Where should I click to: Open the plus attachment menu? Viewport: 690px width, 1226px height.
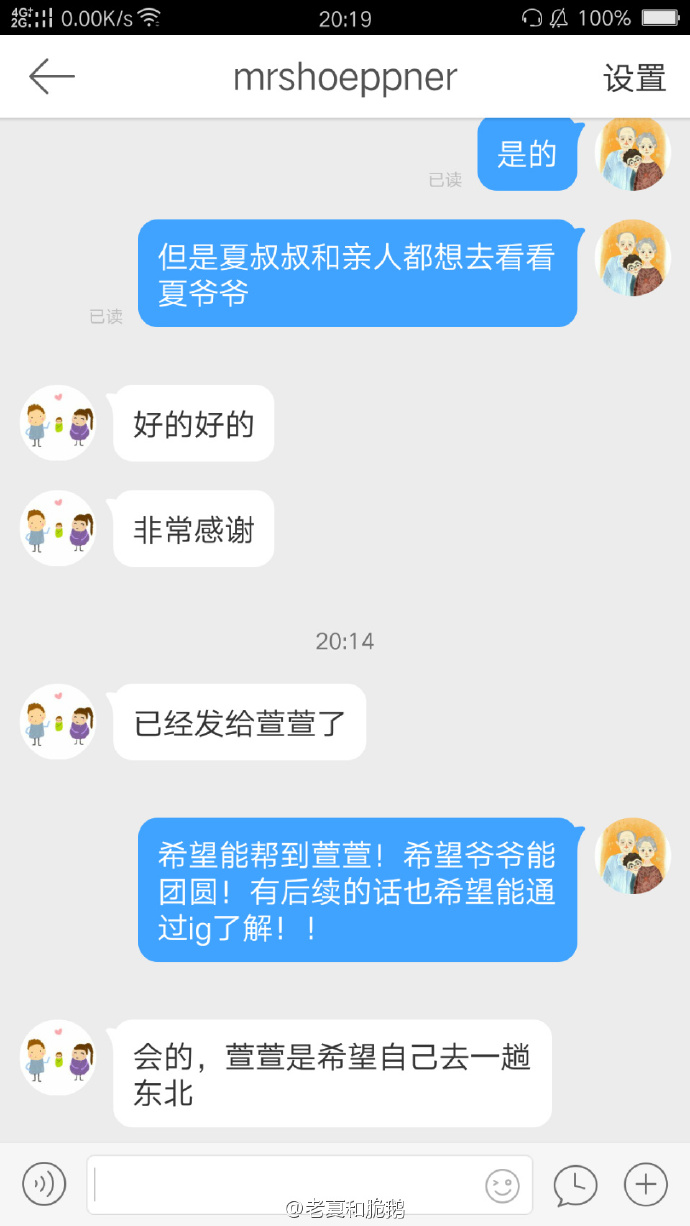click(645, 1185)
